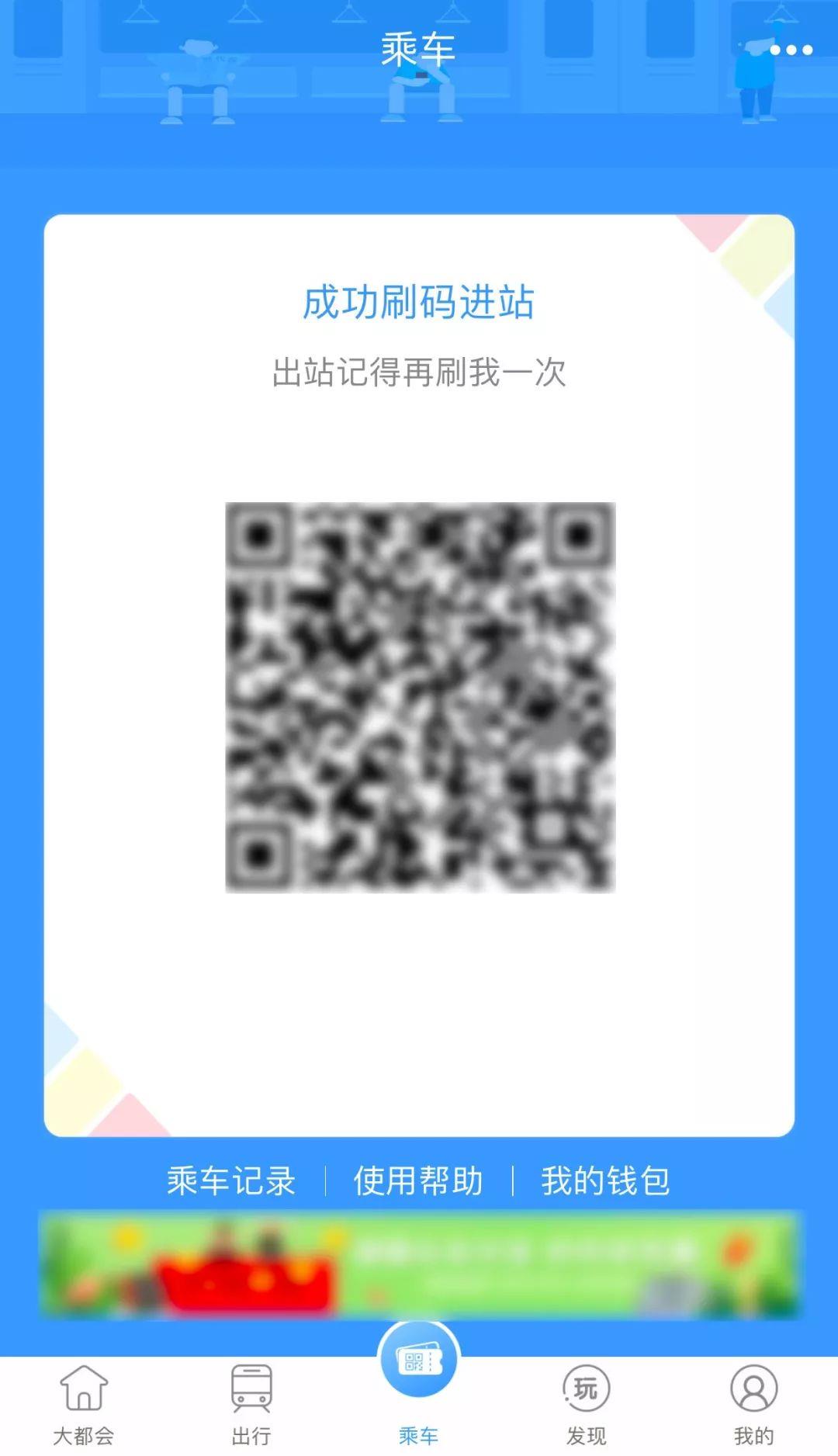Image resolution: width=838 pixels, height=1456 pixels.
Task: Switch to the 出行 travel tab
Action: (x=251, y=1403)
